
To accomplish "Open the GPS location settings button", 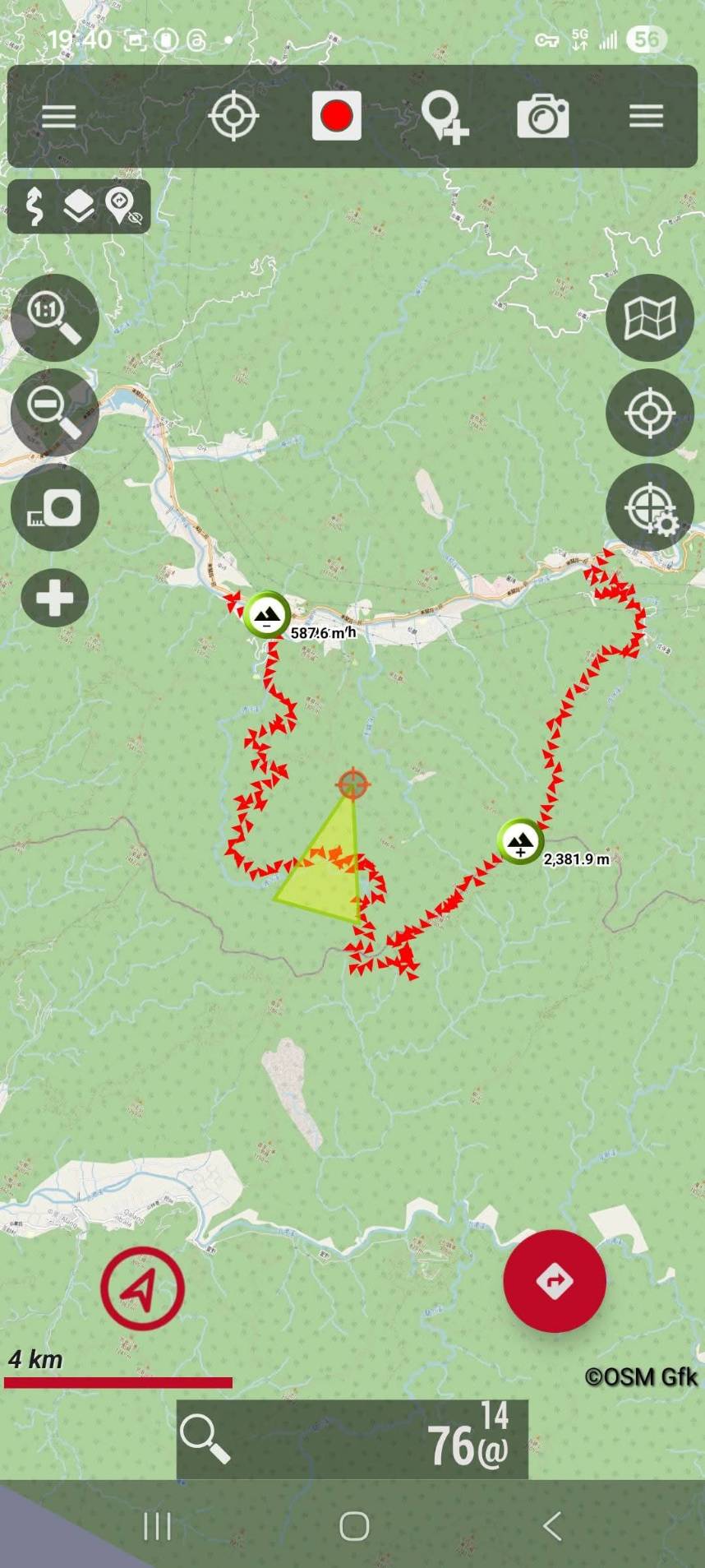I will point(650,507).
